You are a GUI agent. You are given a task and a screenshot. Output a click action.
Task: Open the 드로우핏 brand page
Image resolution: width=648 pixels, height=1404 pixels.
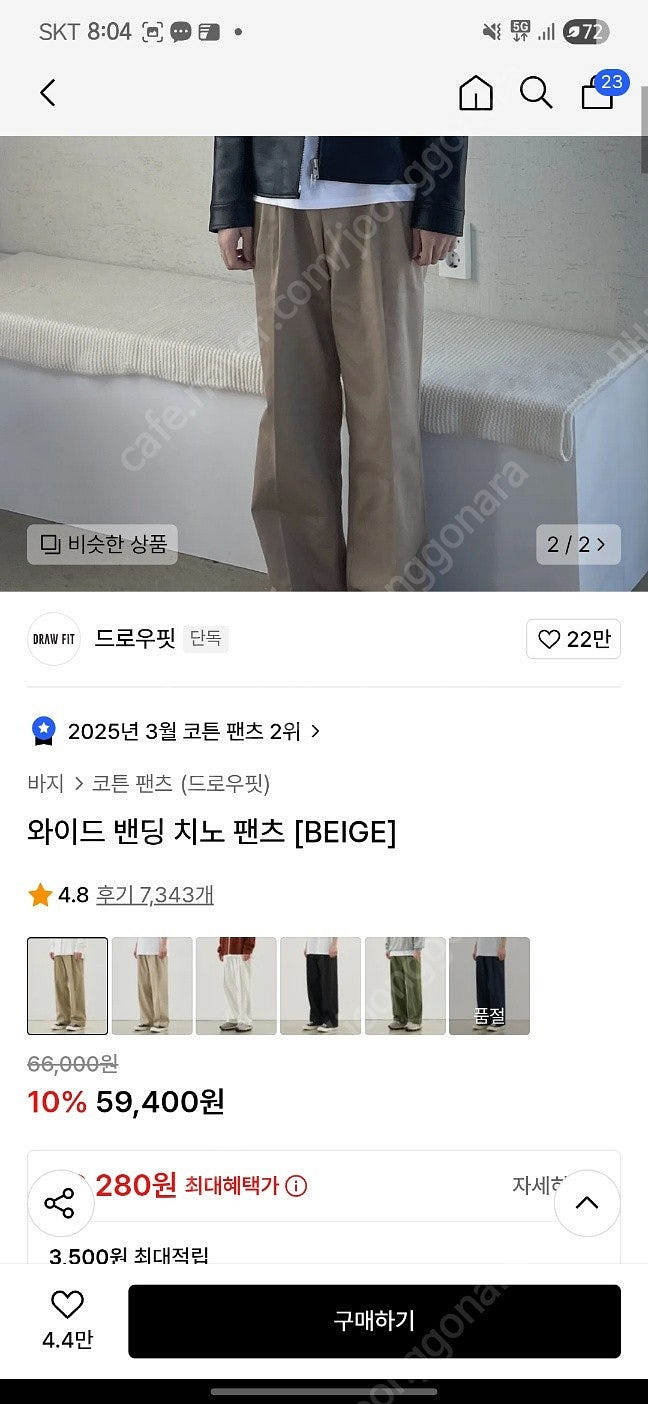click(134, 638)
